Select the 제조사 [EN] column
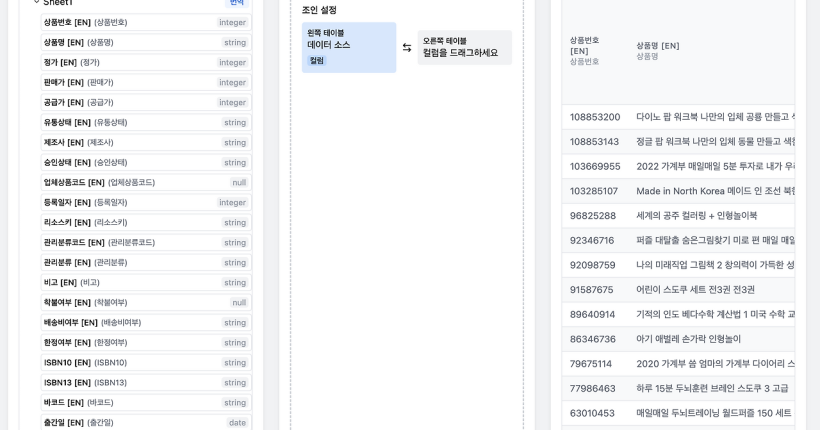This screenshot has width=820, height=430. pos(145,142)
